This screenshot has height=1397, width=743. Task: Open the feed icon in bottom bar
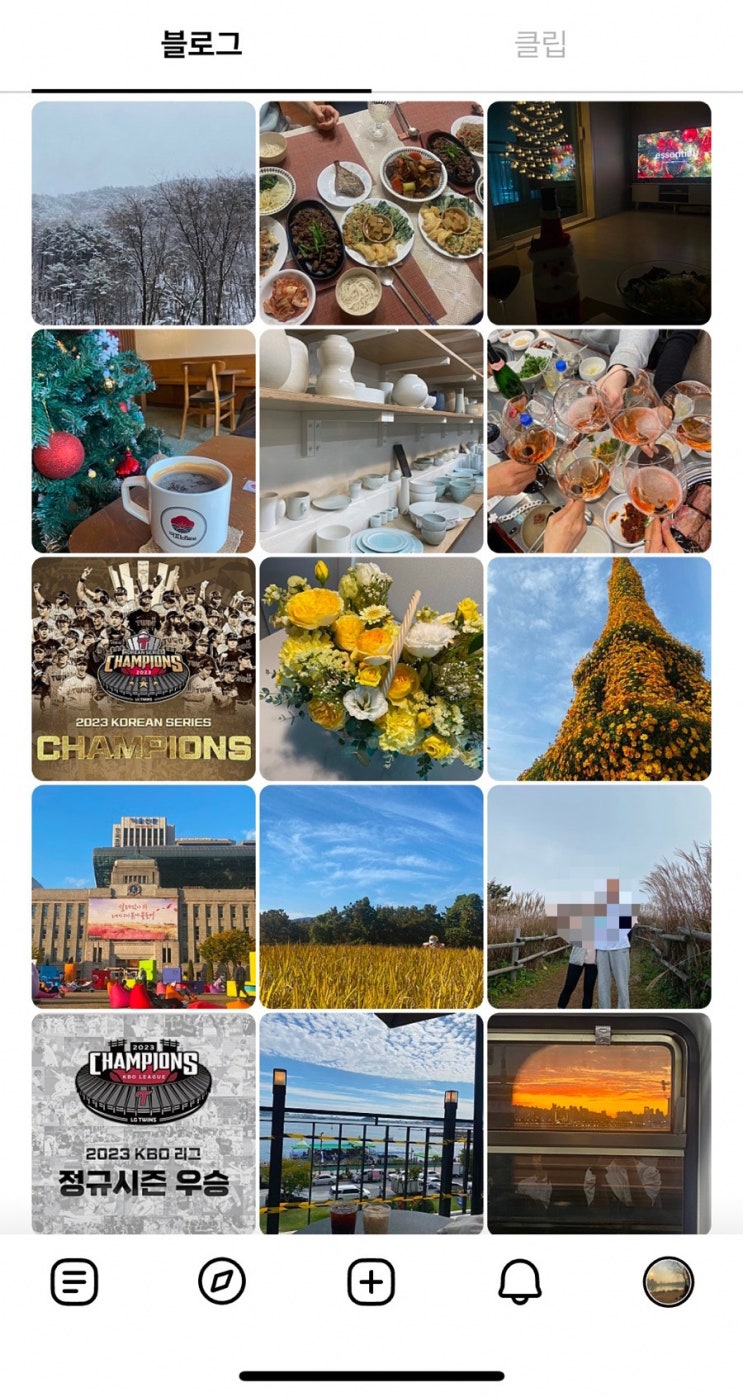pyautogui.click(x=75, y=1281)
